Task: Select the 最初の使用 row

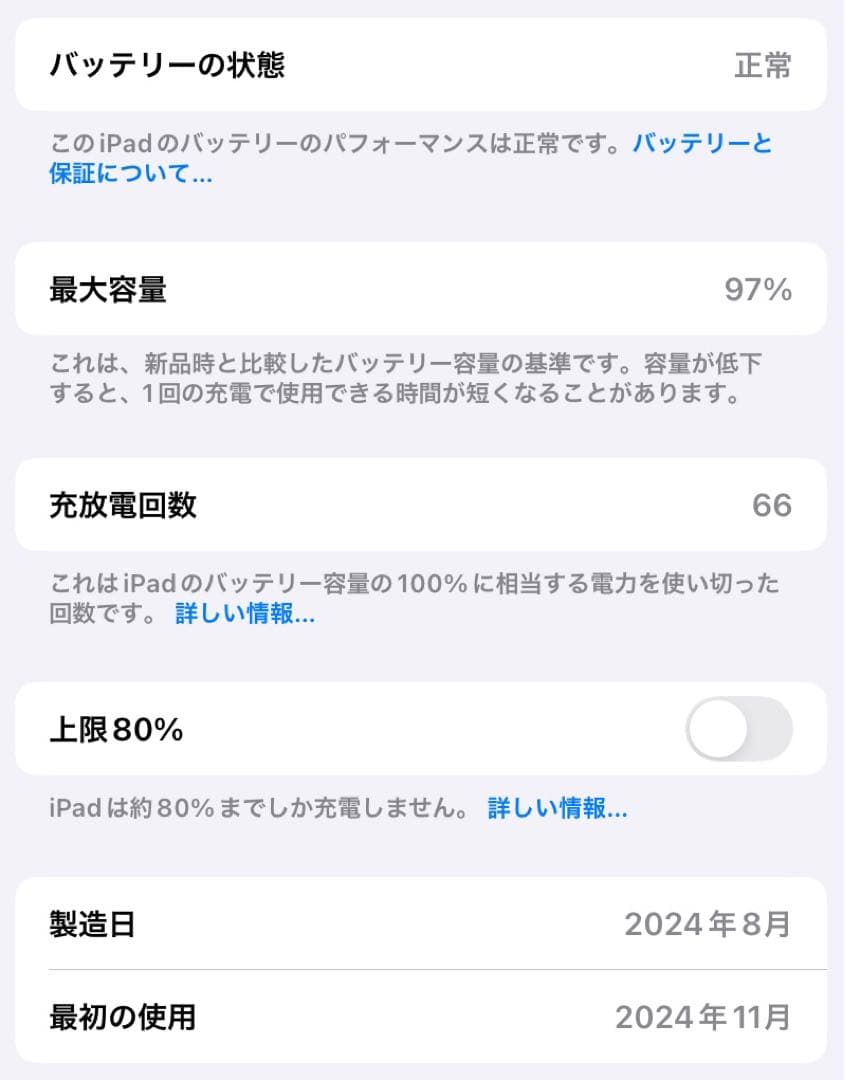Action: tap(422, 1014)
